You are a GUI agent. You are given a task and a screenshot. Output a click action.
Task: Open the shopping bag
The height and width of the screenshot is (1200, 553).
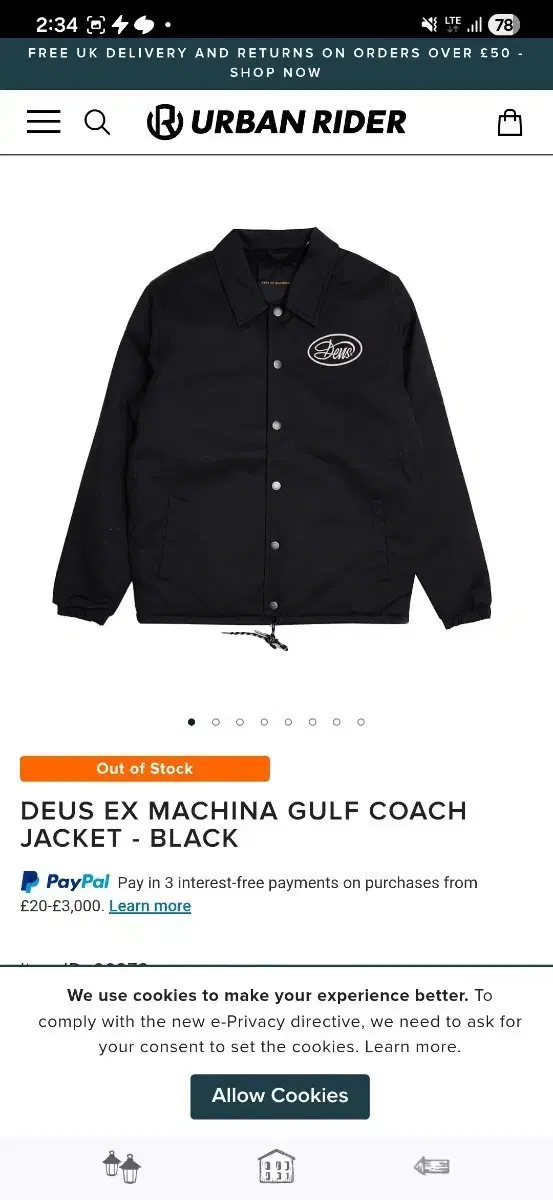(x=510, y=122)
